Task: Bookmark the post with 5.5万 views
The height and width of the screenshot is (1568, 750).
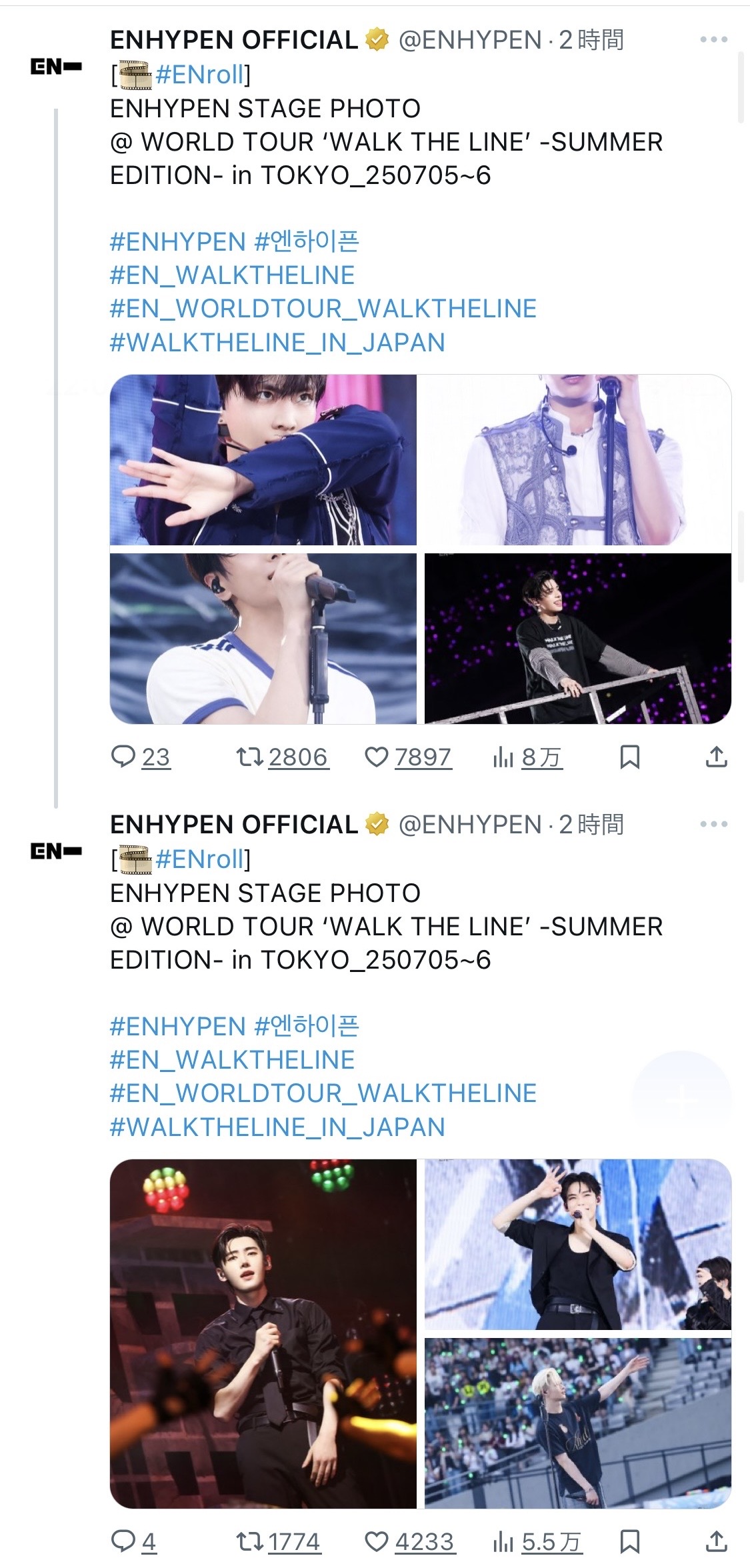Action: [x=629, y=1541]
